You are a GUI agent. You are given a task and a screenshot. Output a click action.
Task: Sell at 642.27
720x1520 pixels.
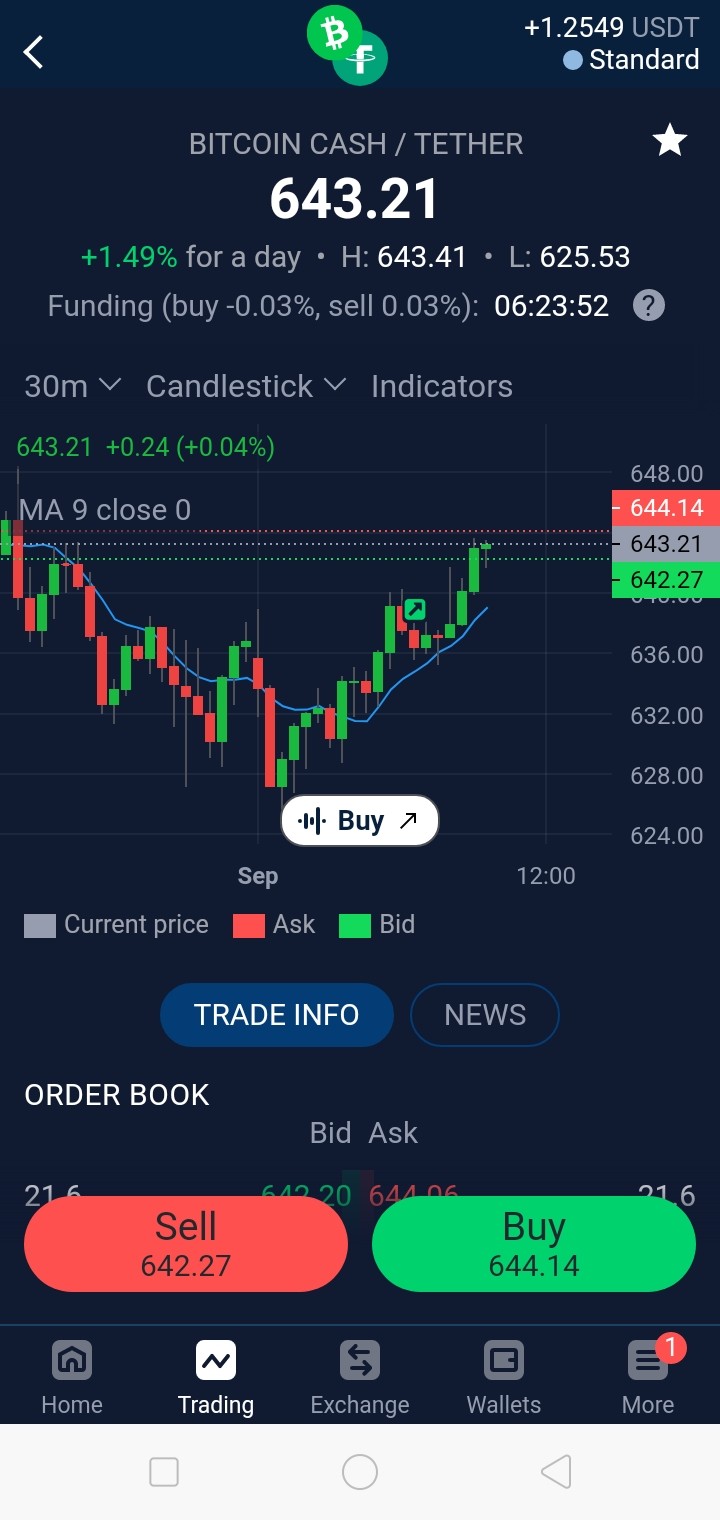186,1243
